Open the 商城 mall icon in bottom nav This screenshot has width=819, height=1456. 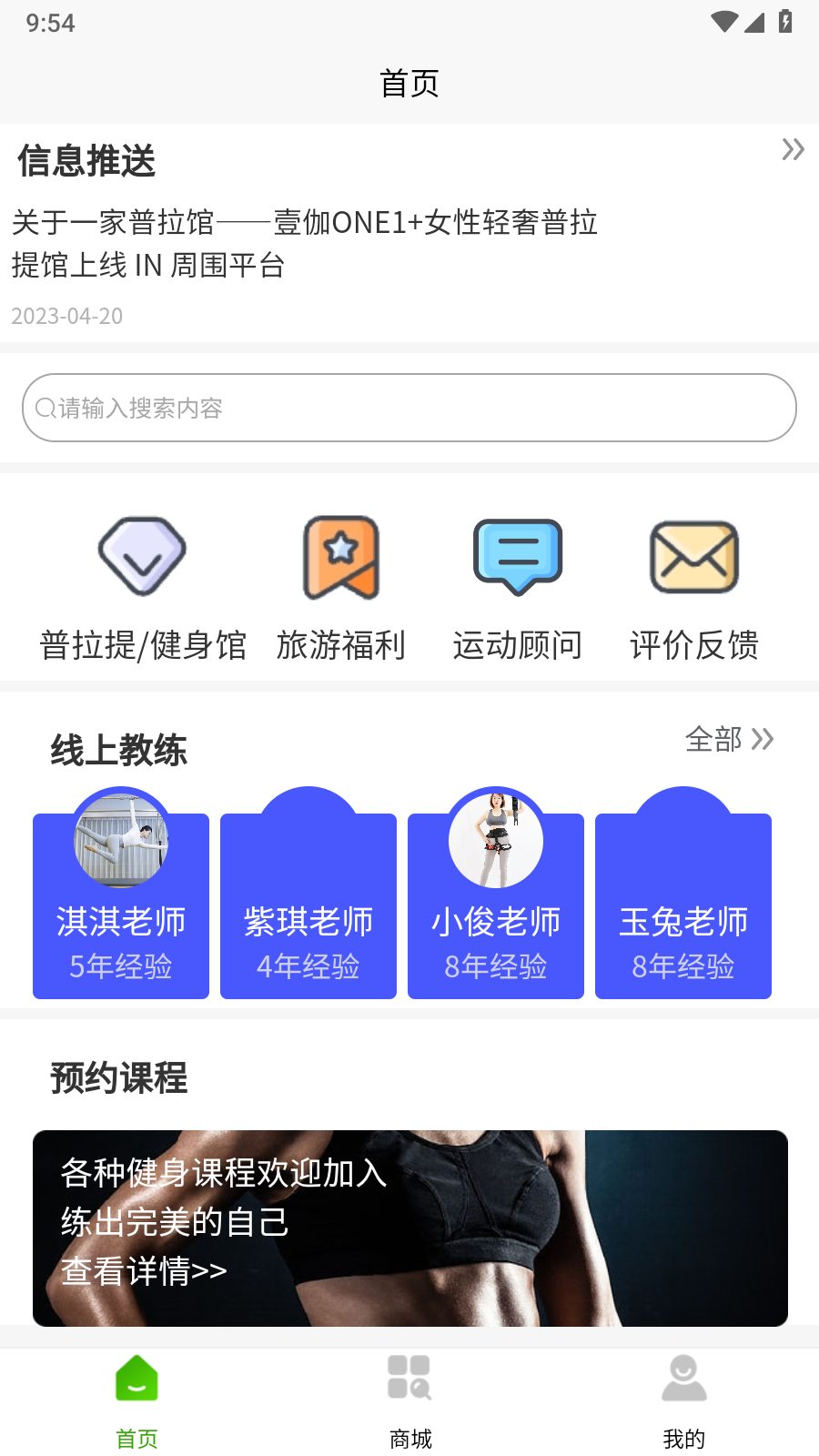tap(409, 1377)
